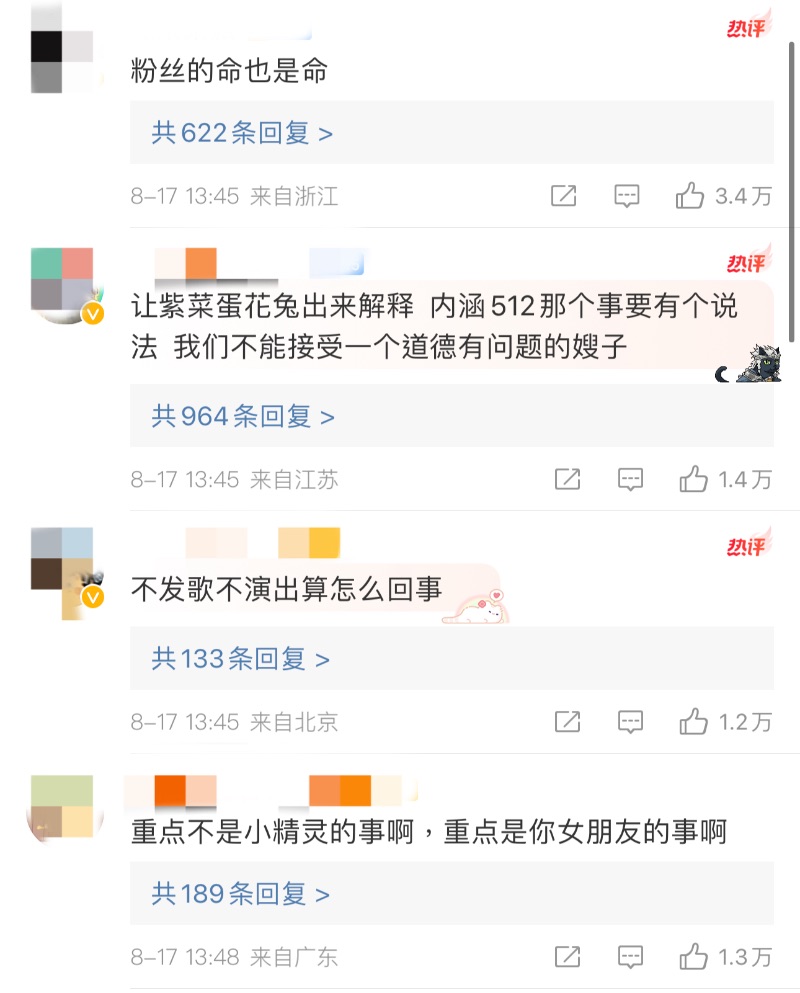Repost the comment 不发歌不演出算怎么回事

point(567,721)
